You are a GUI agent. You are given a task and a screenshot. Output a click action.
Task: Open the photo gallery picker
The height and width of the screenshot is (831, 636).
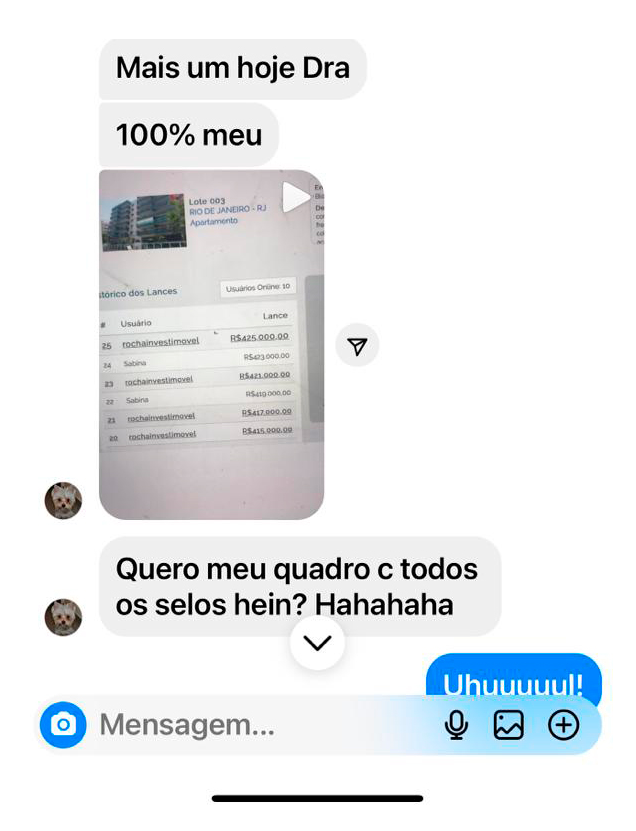point(509,725)
